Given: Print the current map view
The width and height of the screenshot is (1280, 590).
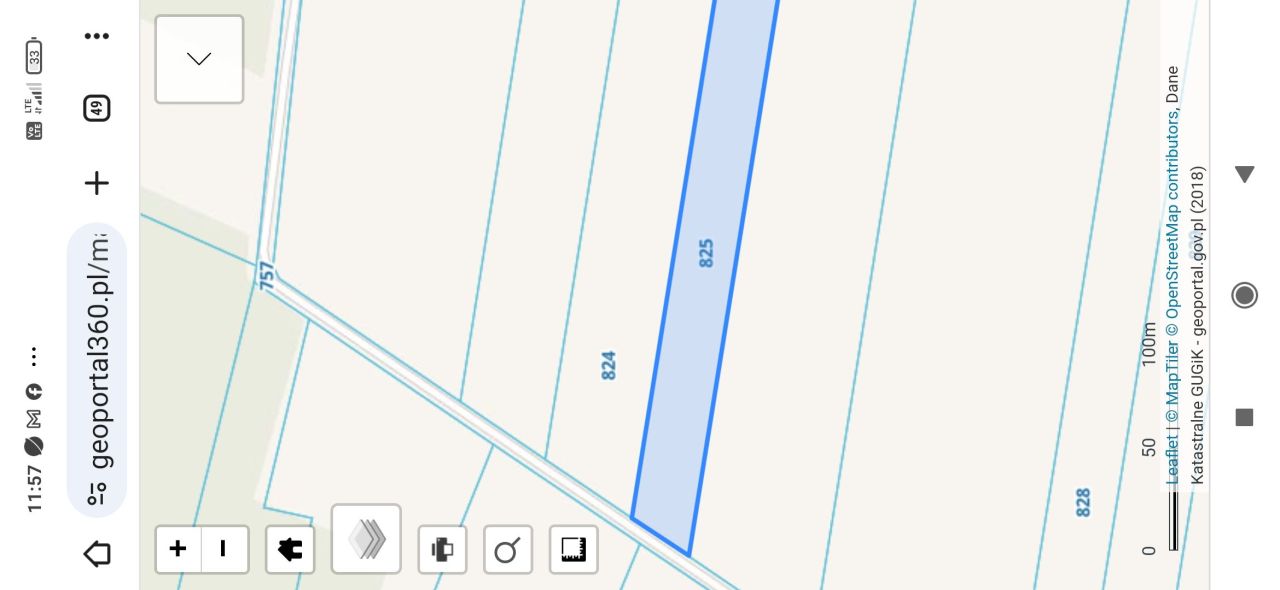Looking at the screenshot, I should pyautogui.click(x=442, y=549).
